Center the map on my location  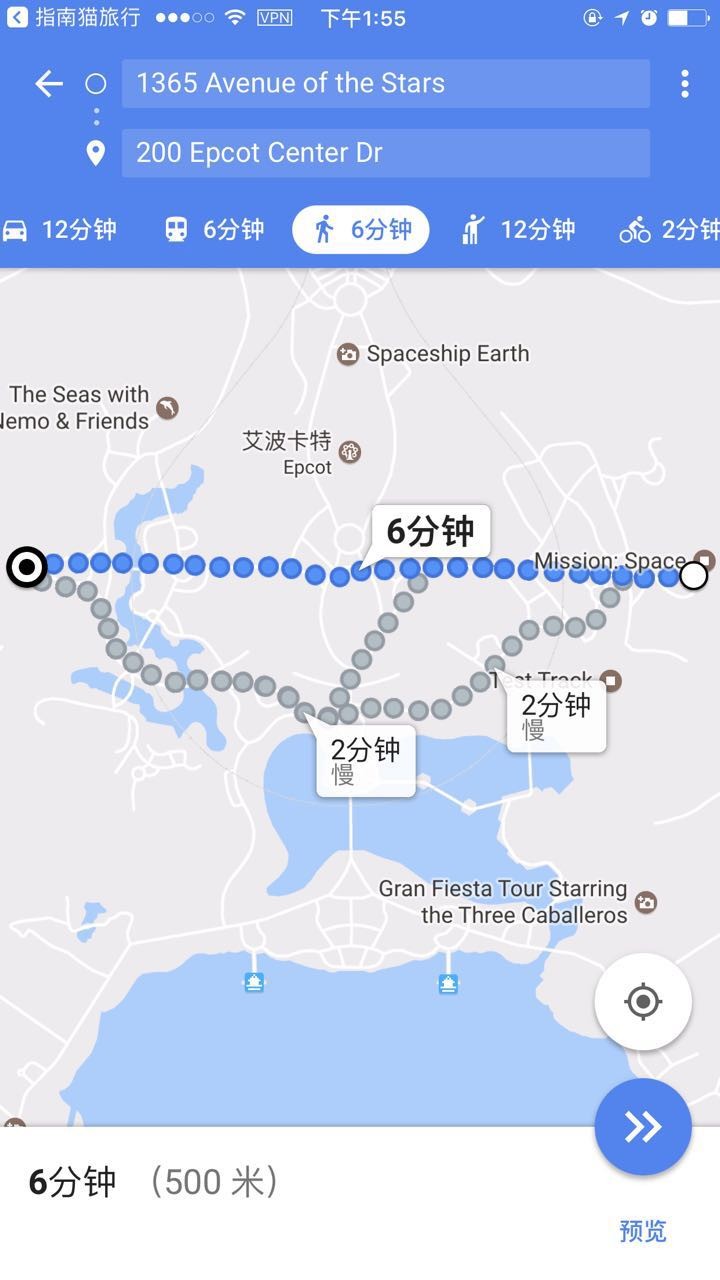pos(643,1001)
